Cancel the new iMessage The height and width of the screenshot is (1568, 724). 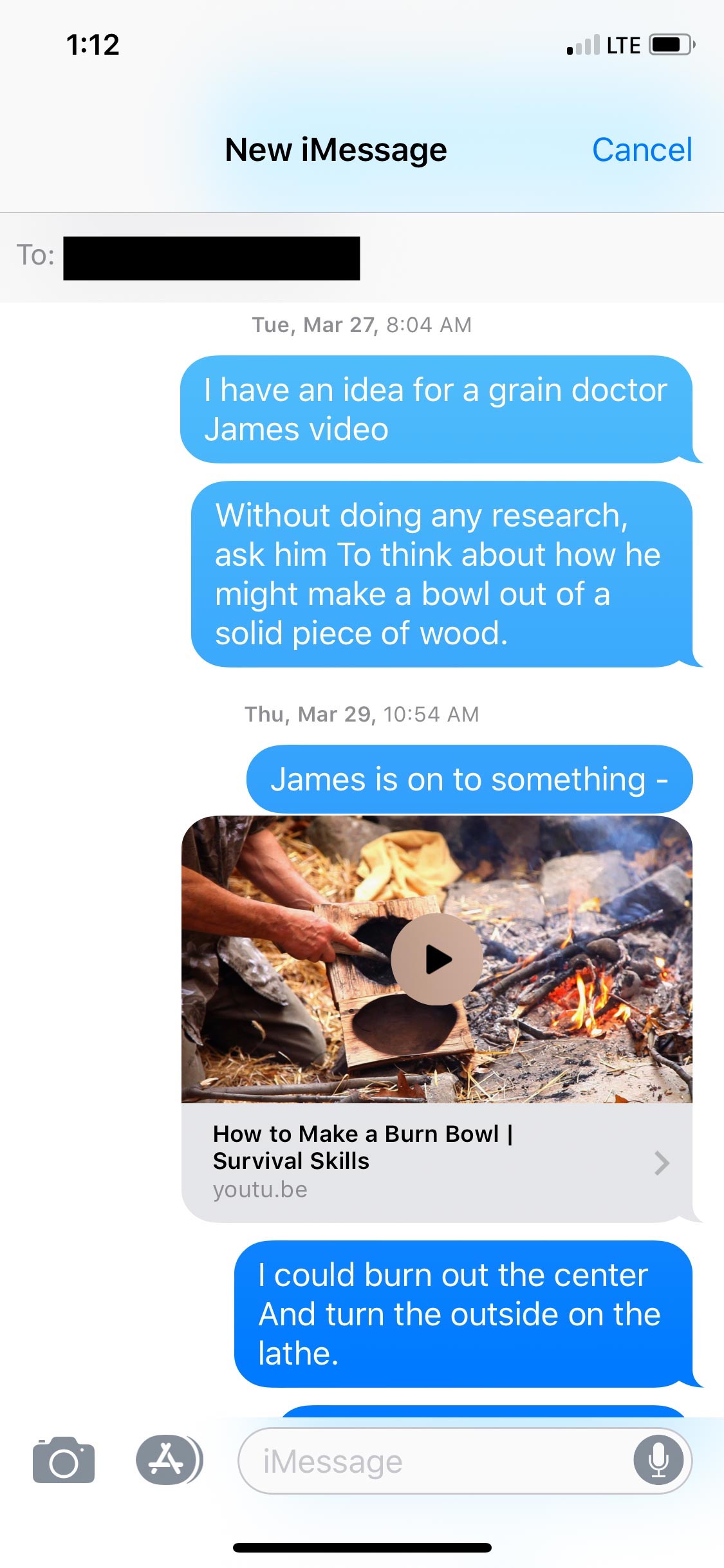click(642, 150)
